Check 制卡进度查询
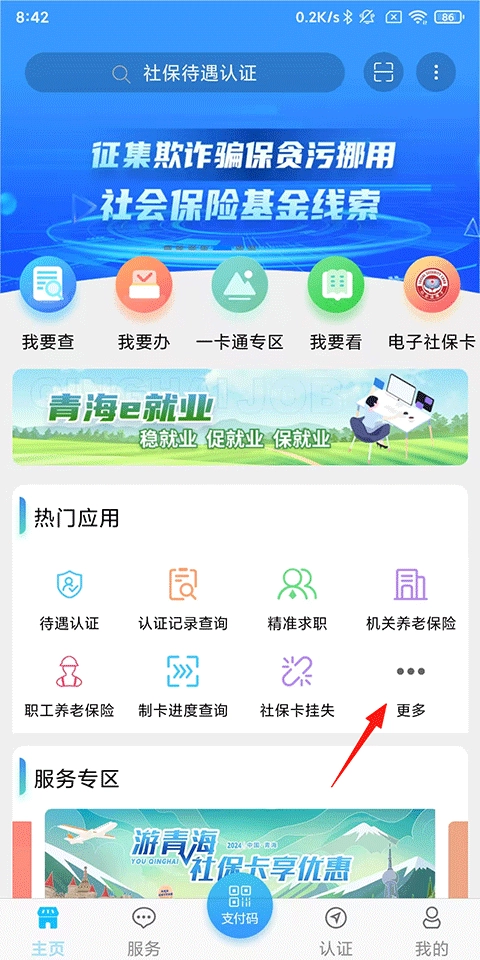 click(x=183, y=686)
